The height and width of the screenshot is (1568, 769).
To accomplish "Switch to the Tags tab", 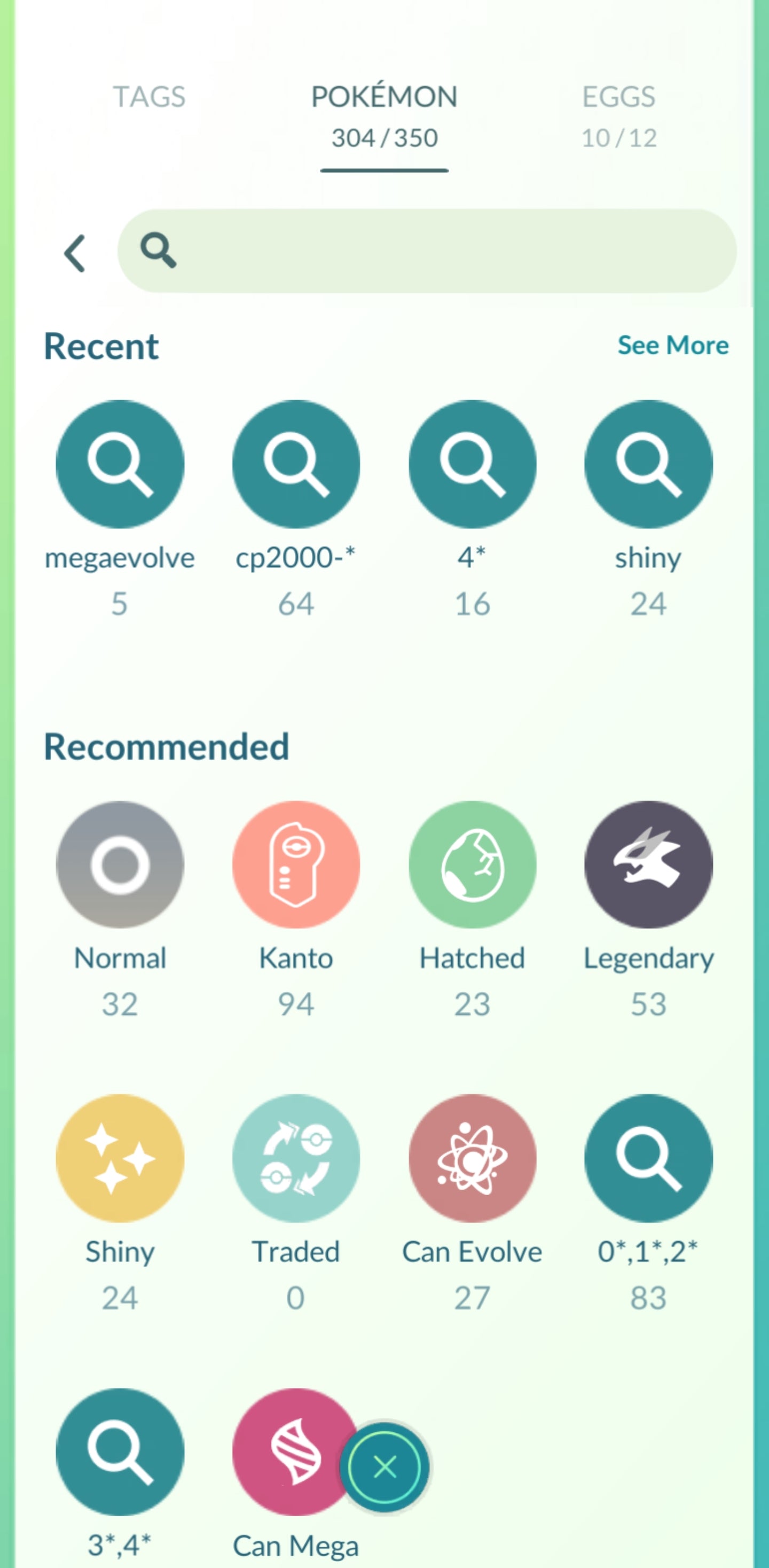I will (149, 97).
